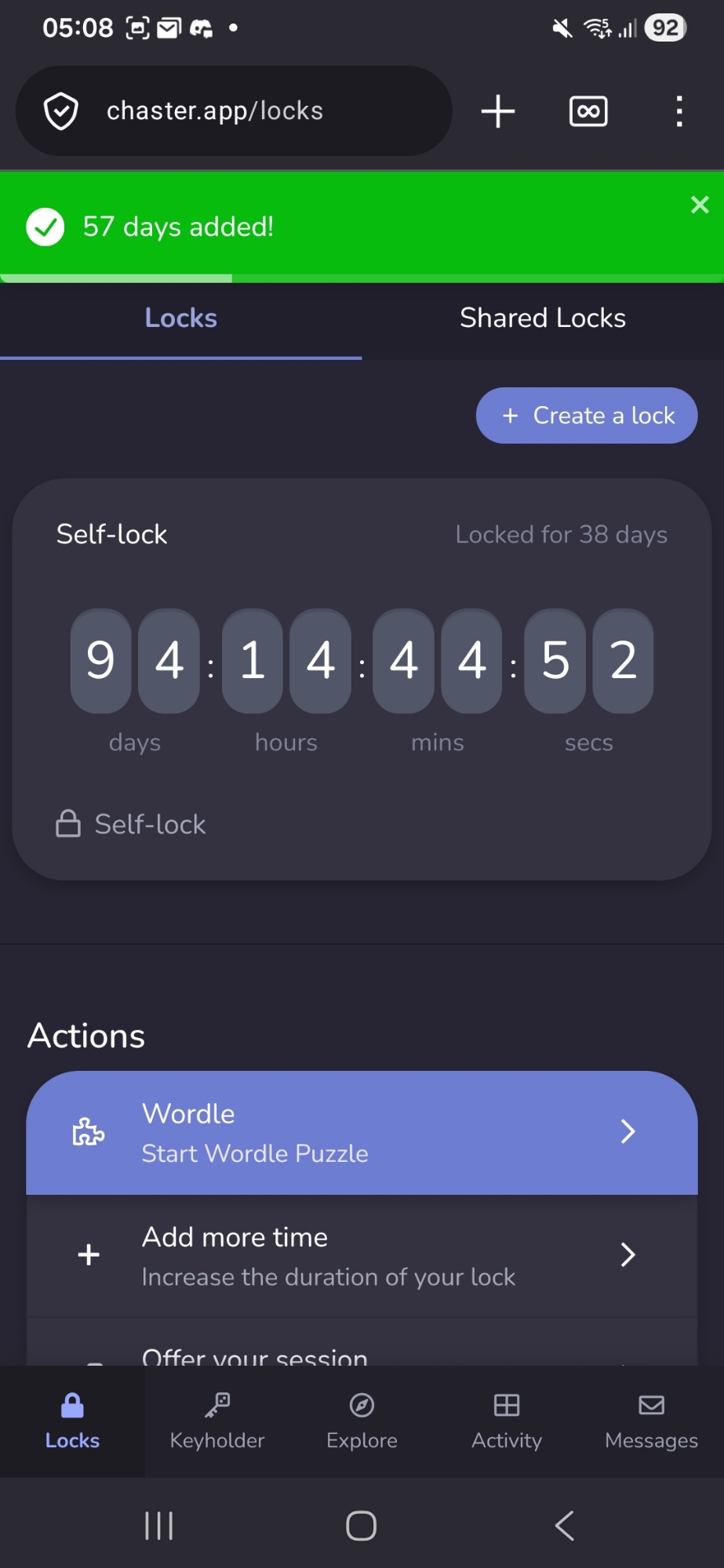Go to the Keyholder section
This screenshot has width=724, height=1568.
[217, 1421]
